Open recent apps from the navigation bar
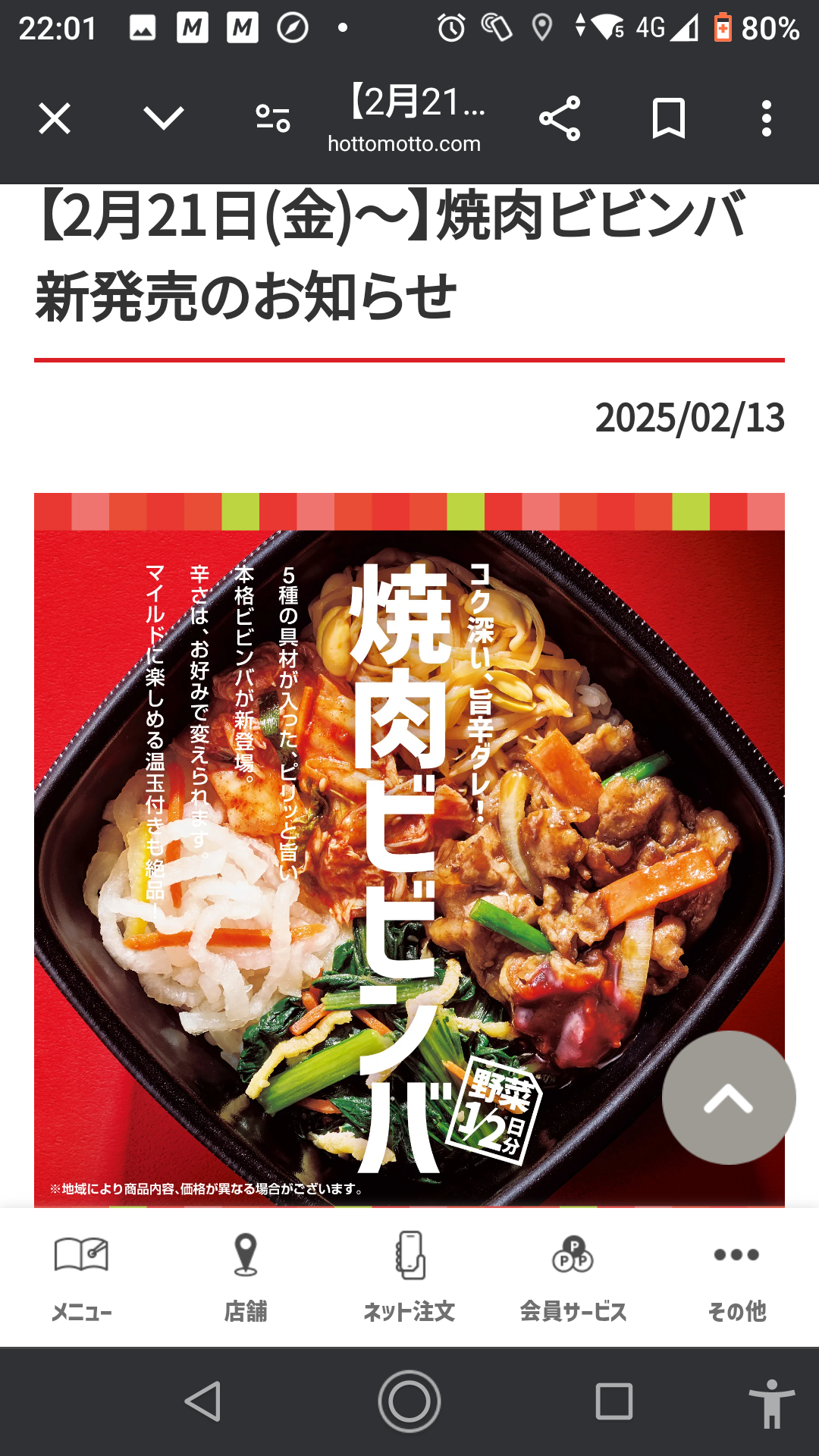 tap(614, 1401)
